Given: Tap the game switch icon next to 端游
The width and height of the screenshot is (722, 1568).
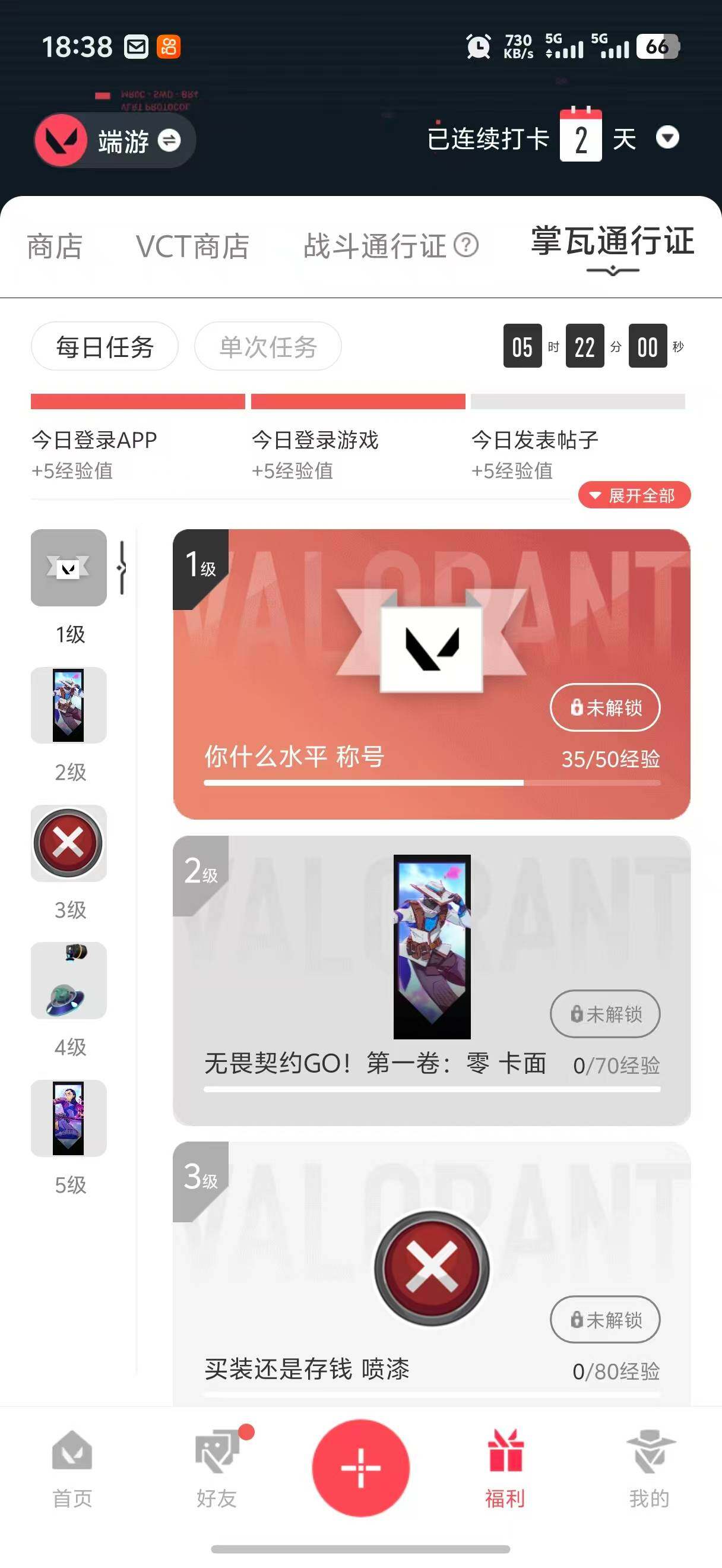Looking at the screenshot, I should pos(170,140).
